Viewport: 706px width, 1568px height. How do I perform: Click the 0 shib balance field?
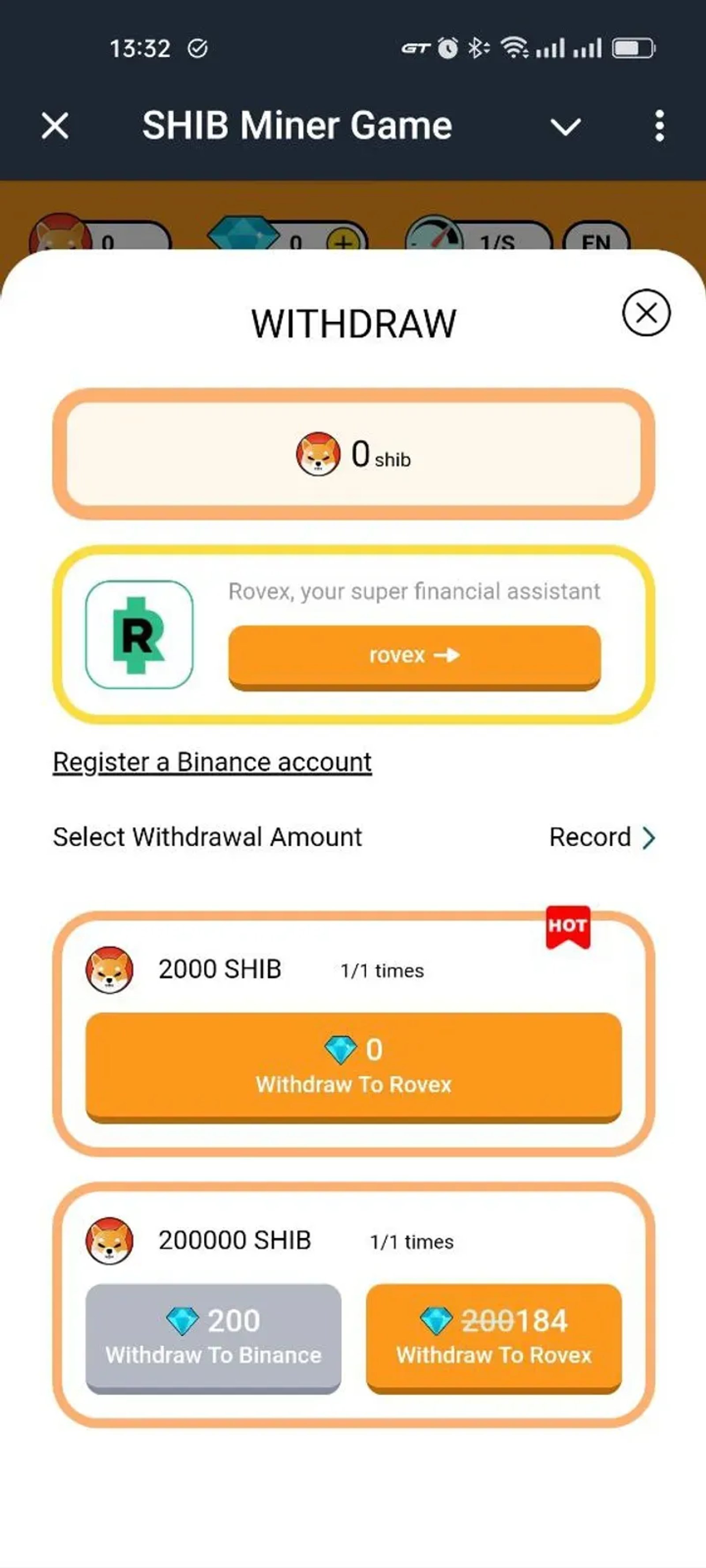[353, 456]
